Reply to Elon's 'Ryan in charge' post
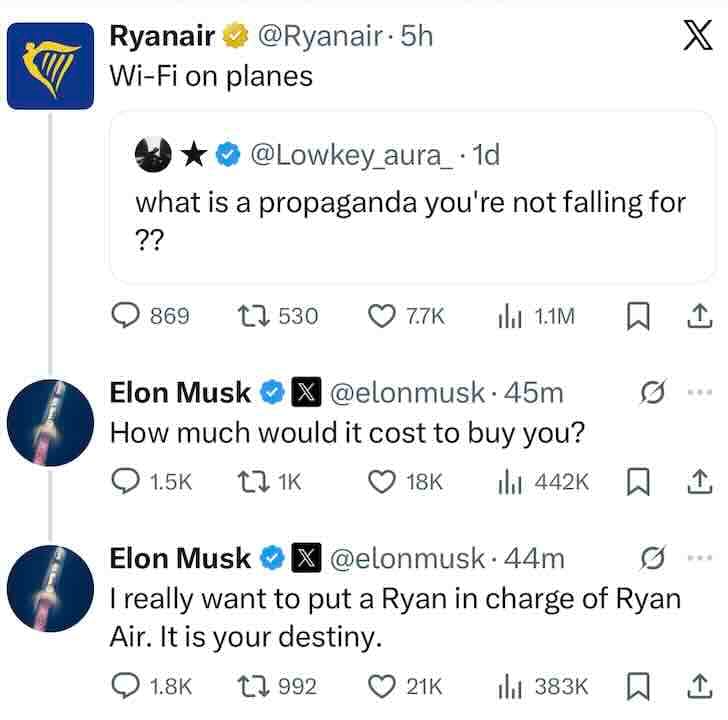 [x=124, y=686]
